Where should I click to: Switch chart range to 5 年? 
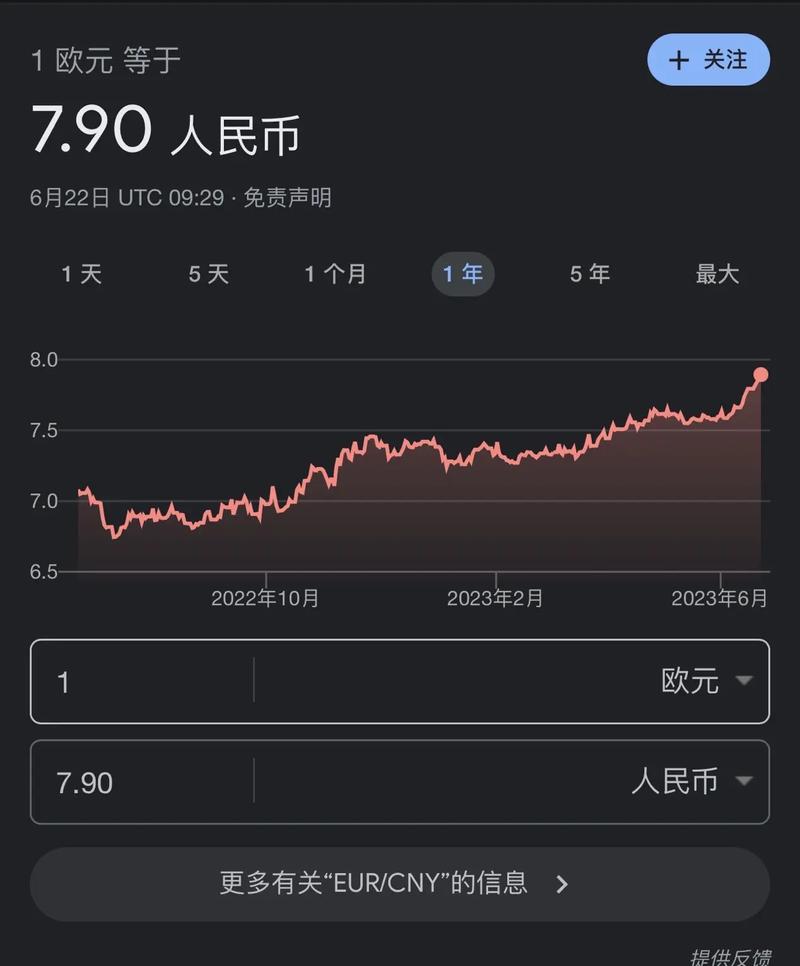(x=590, y=274)
